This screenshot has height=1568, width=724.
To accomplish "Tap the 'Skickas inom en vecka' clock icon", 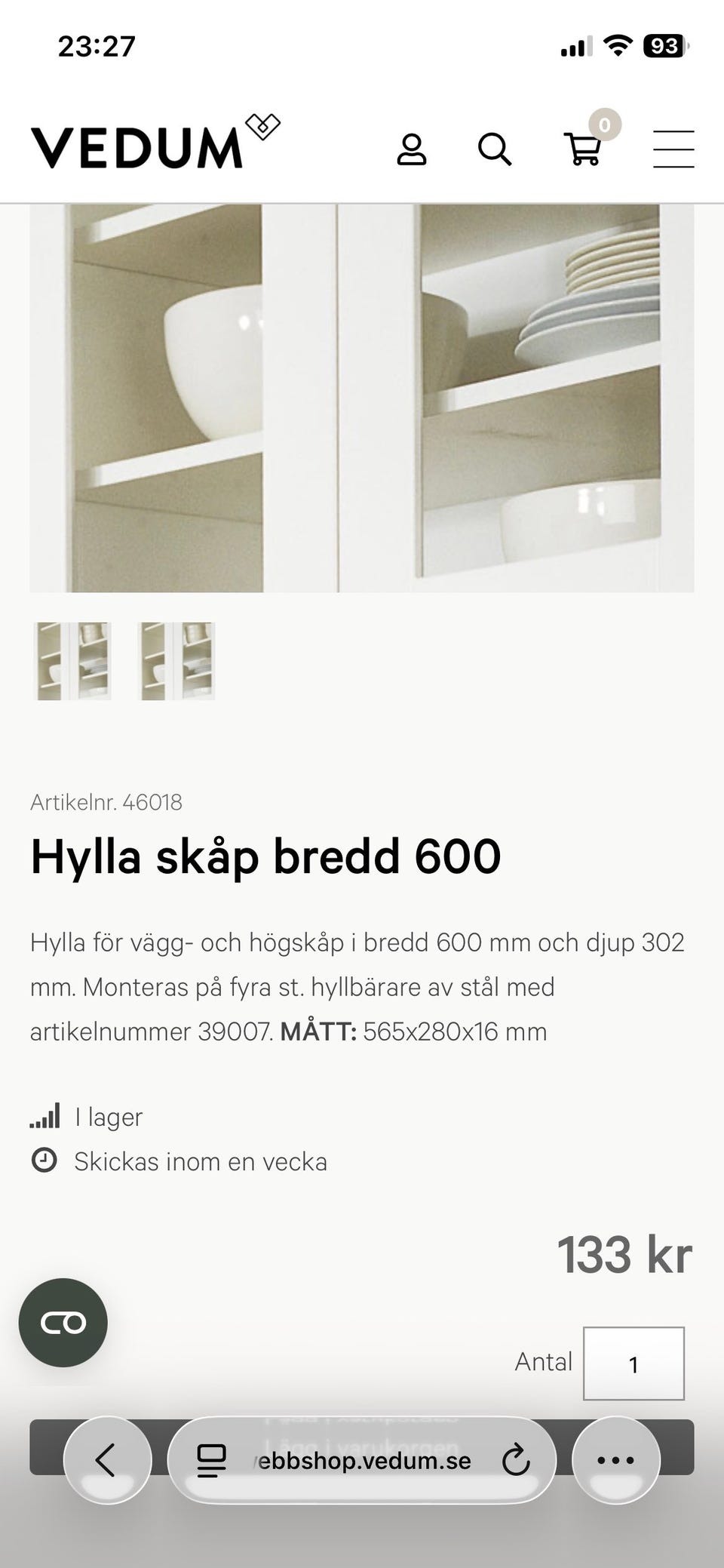I will (x=45, y=1162).
